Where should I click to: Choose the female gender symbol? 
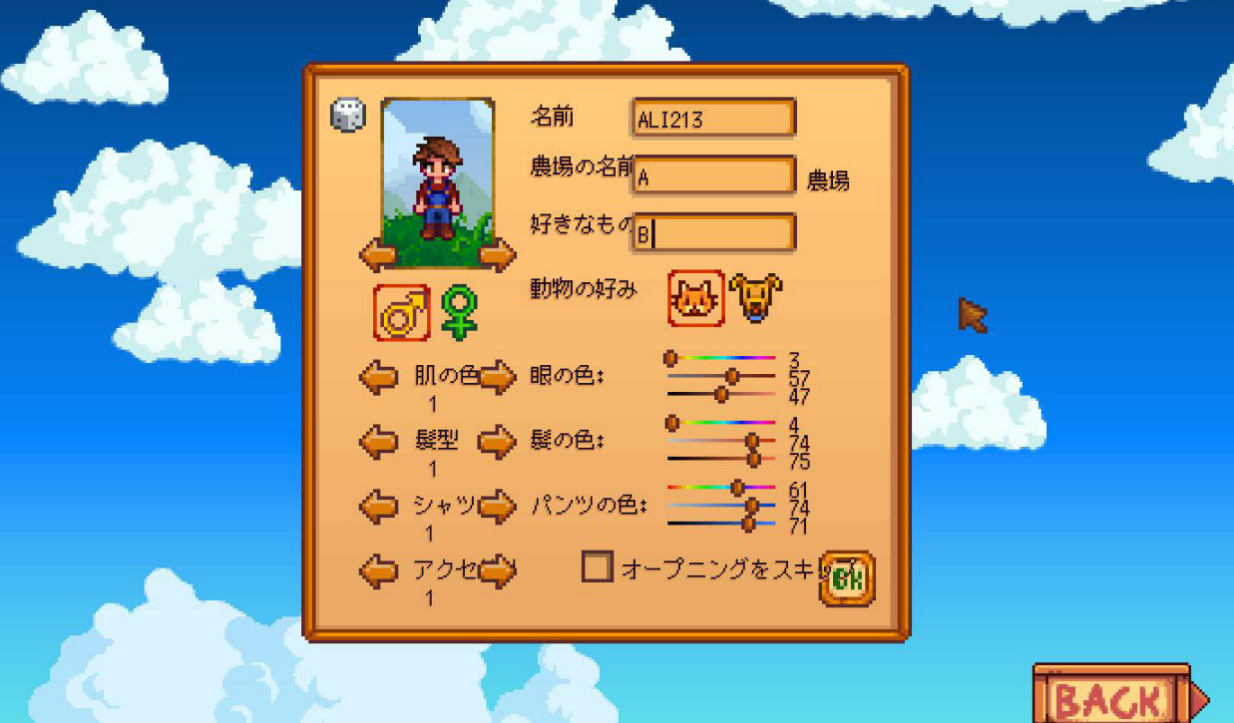coord(459,313)
